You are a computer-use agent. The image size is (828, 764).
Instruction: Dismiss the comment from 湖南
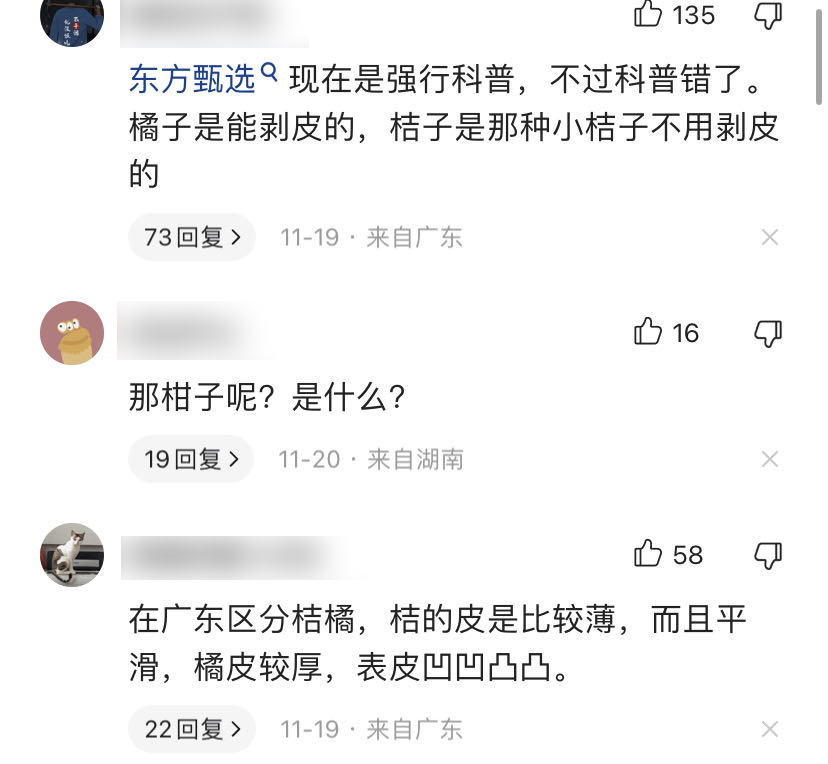point(769,460)
